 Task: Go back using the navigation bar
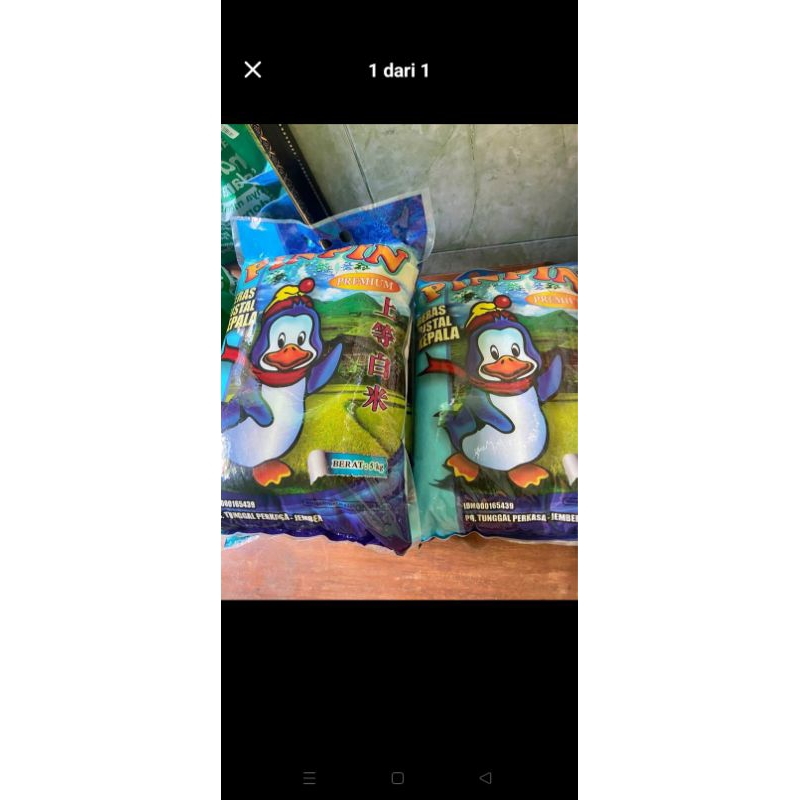[x=486, y=778]
